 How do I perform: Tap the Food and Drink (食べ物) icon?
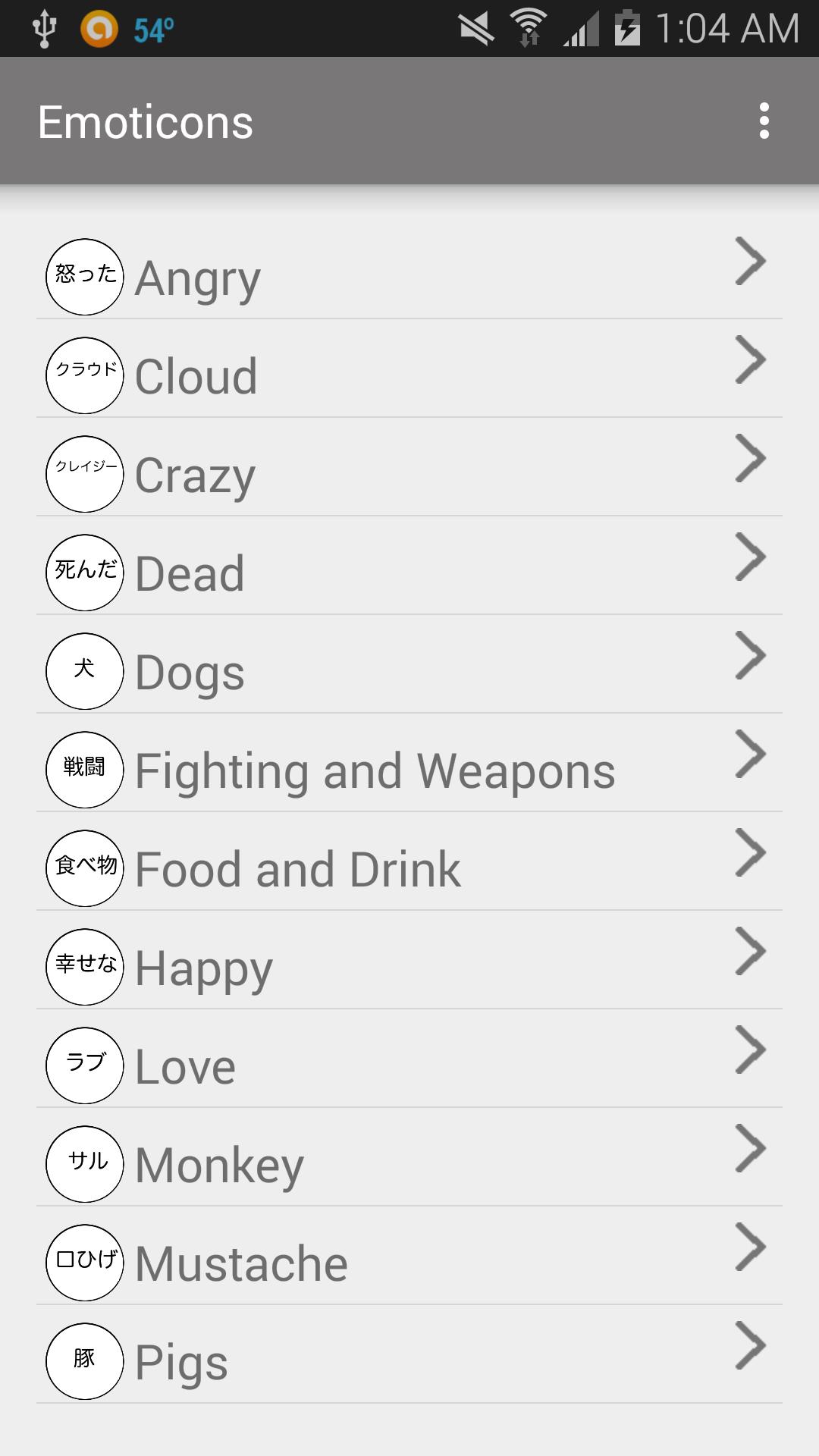click(84, 868)
